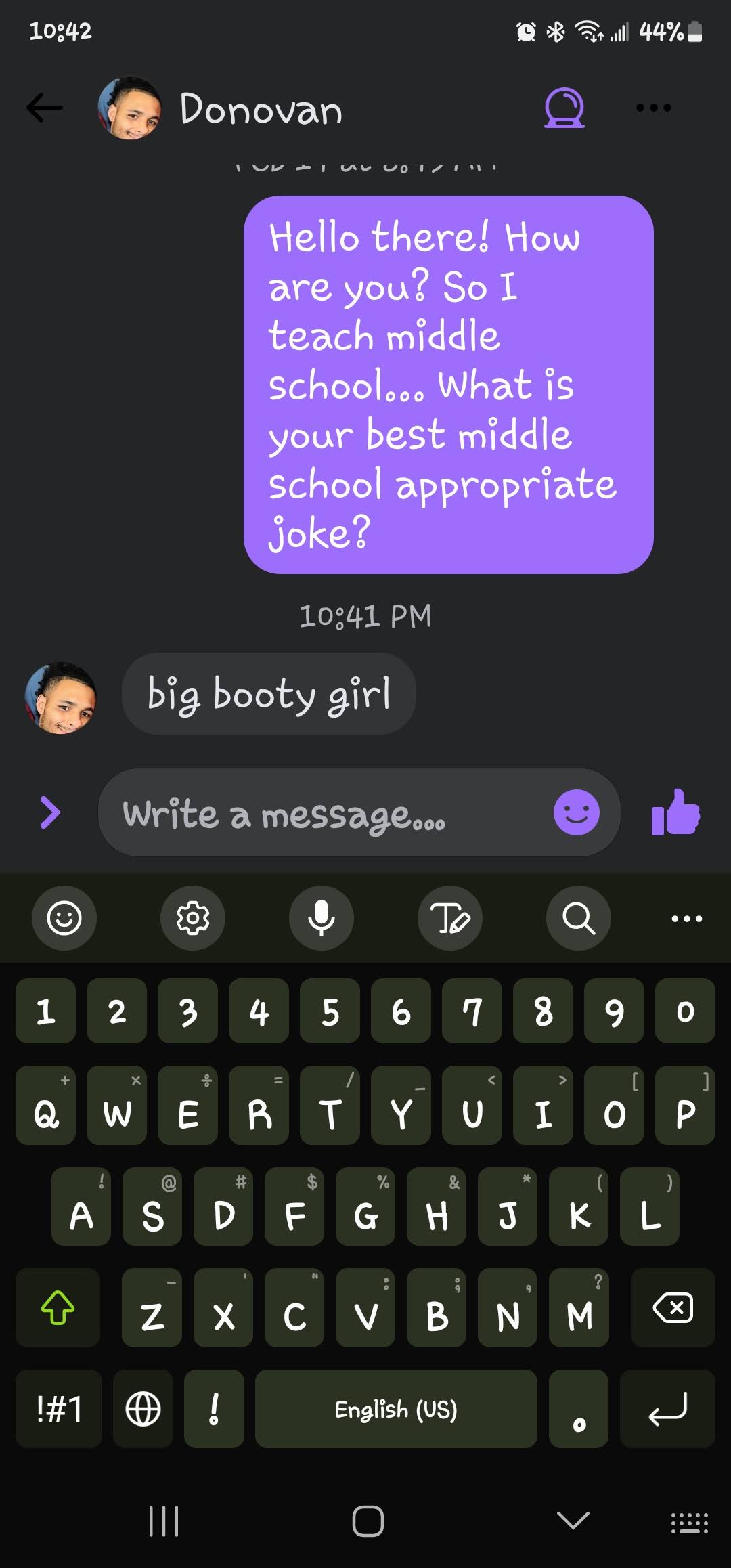Go back from Donovan's chat
731x1568 pixels.
click(x=45, y=108)
